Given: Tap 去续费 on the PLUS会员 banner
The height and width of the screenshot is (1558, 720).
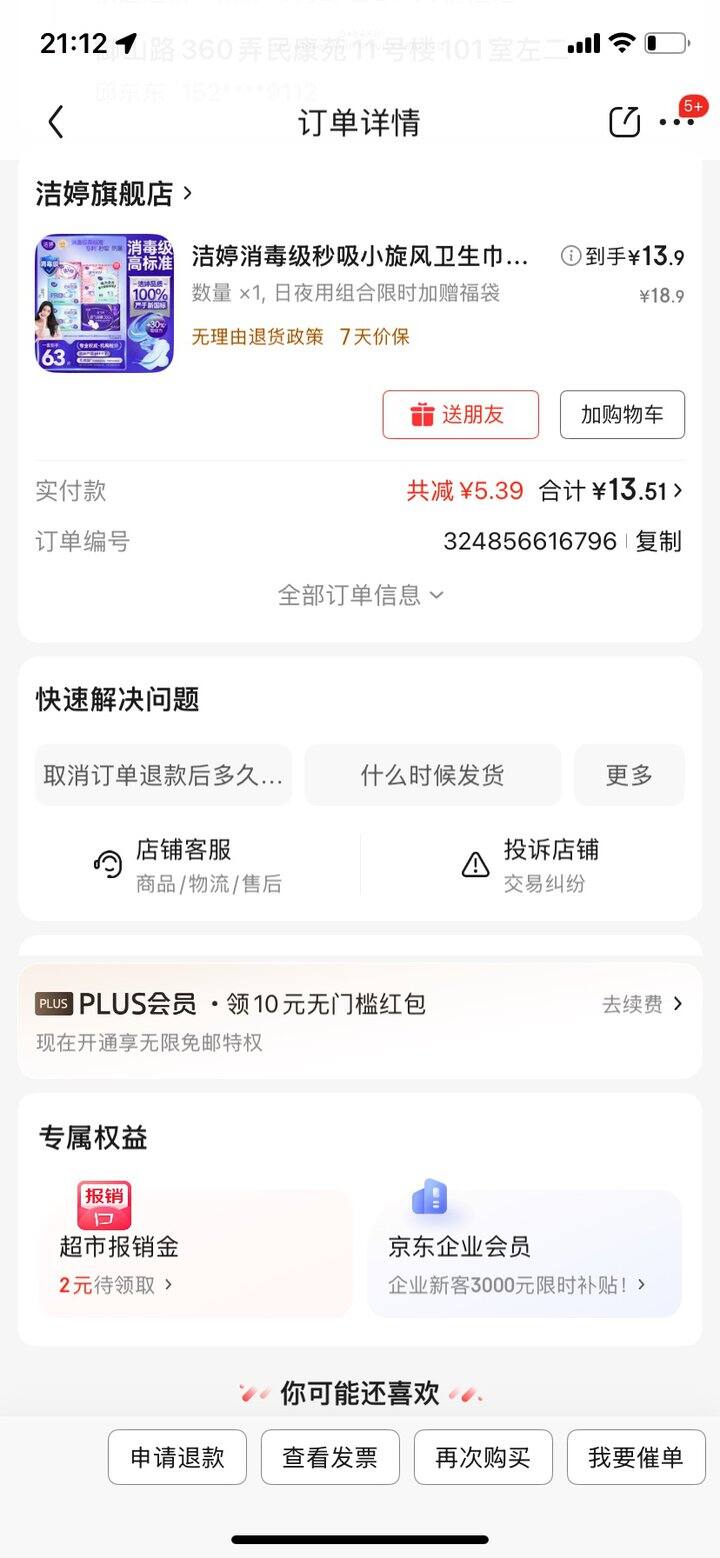Looking at the screenshot, I should [642, 1004].
